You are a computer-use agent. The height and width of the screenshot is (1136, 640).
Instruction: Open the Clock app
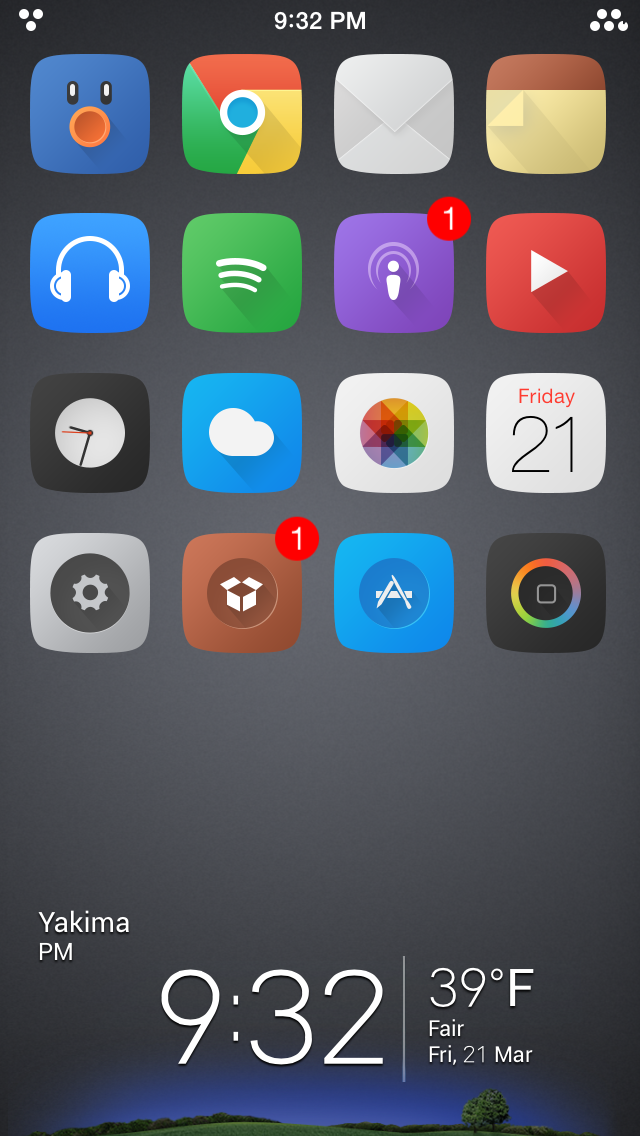click(90, 433)
